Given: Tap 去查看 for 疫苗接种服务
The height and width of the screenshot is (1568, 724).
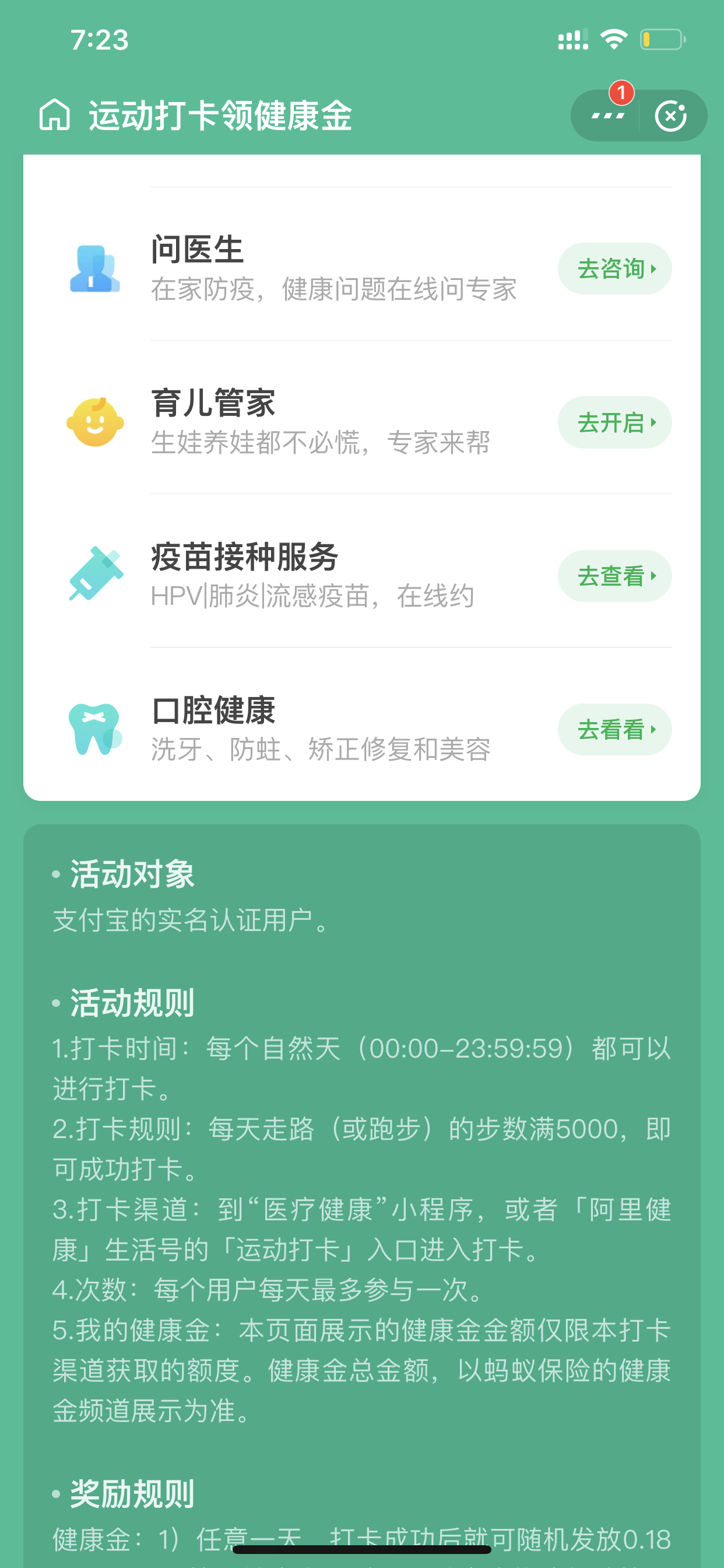Looking at the screenshot, I should [x=614, y=576].
